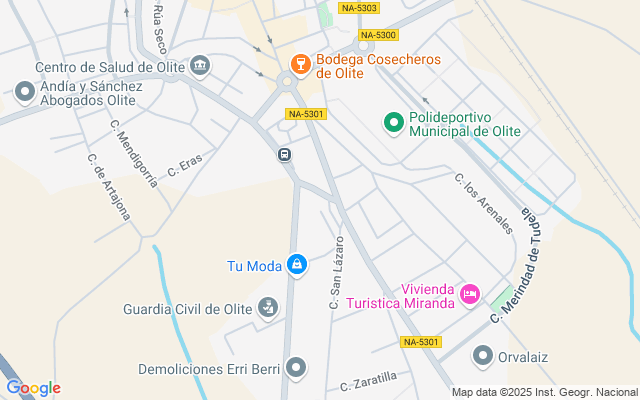640x400 pixels.
Task: Tap the Centro de Salud de Olite marker
Action: point(200,66)
